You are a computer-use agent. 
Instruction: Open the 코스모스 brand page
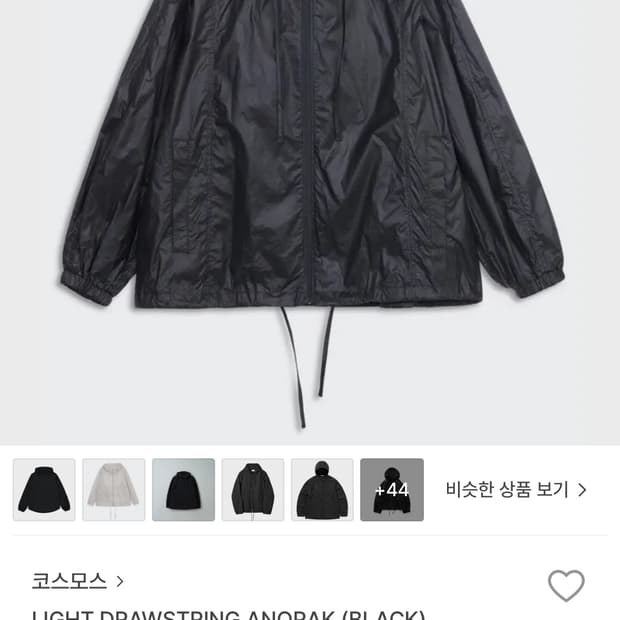[x=78, y=580]
